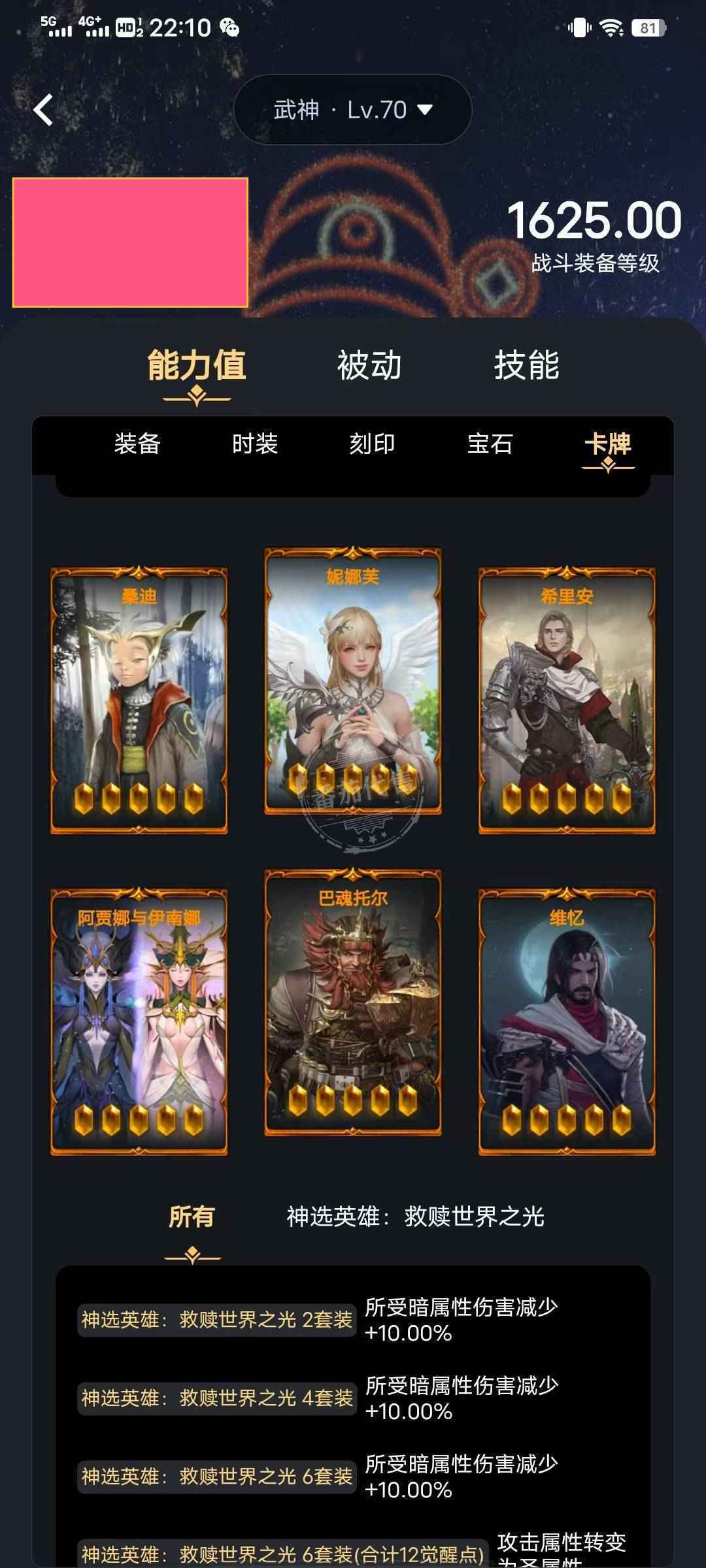Screen dimensions: 706x1568
Task: View the 巴魂托尔 card
Action: point(353,1002)
